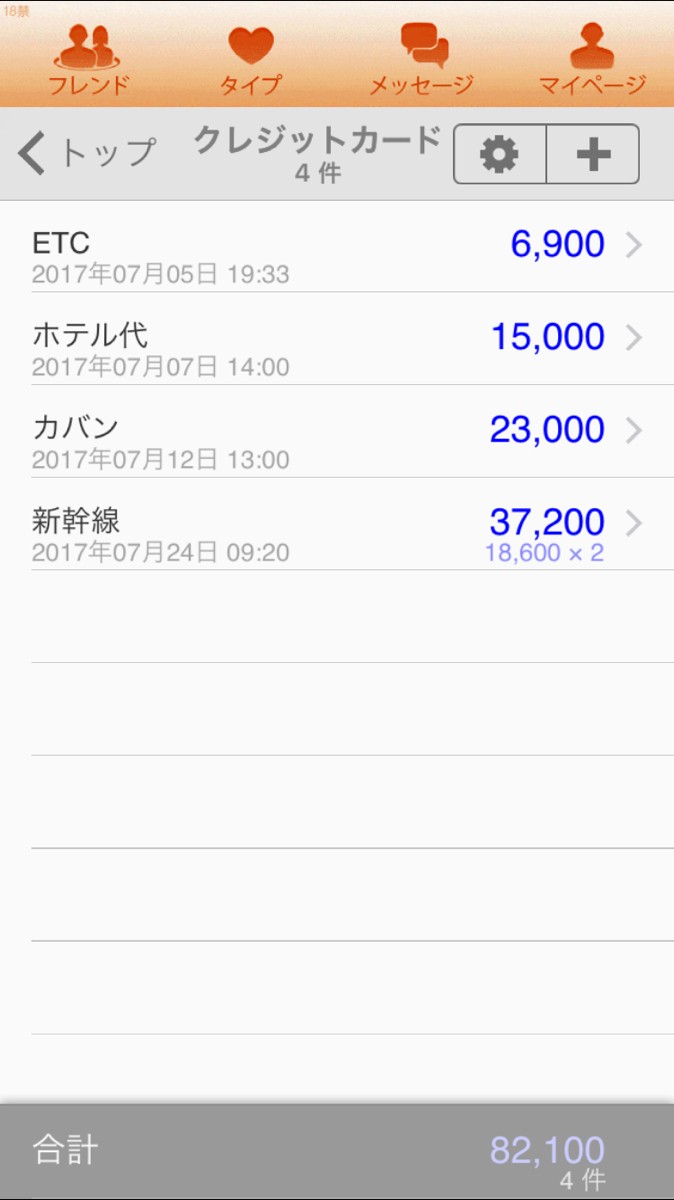This screenshot has height=1200, width=674.
Task: Switch to the タイプ tab
Action: 251,56
